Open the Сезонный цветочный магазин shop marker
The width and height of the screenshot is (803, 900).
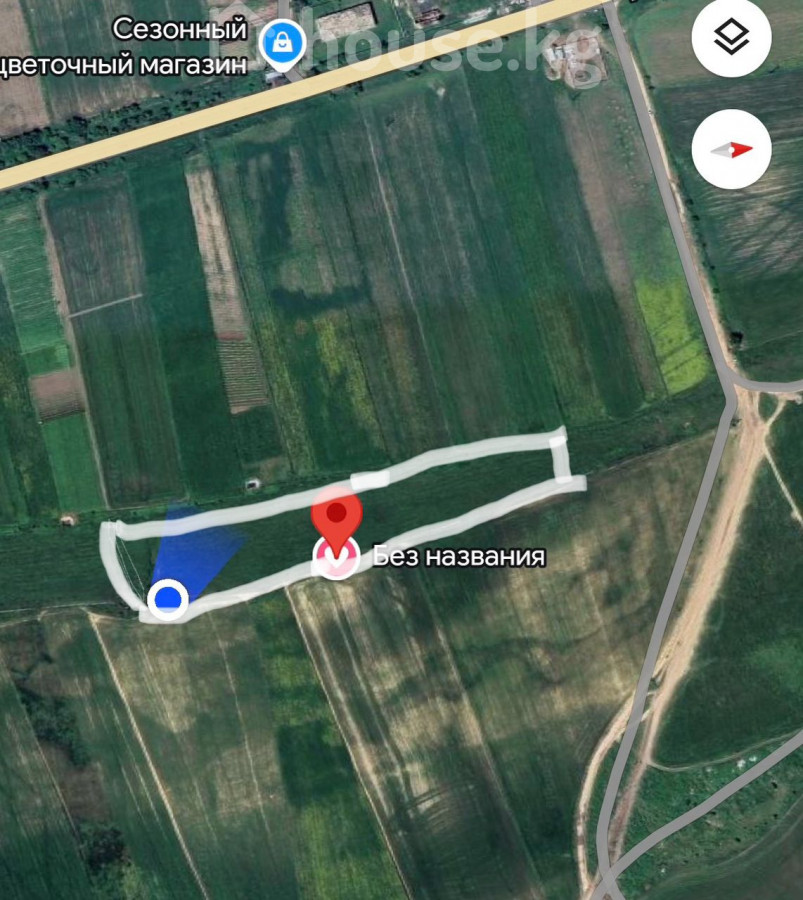pyautogui.click(x=283, y=42)
